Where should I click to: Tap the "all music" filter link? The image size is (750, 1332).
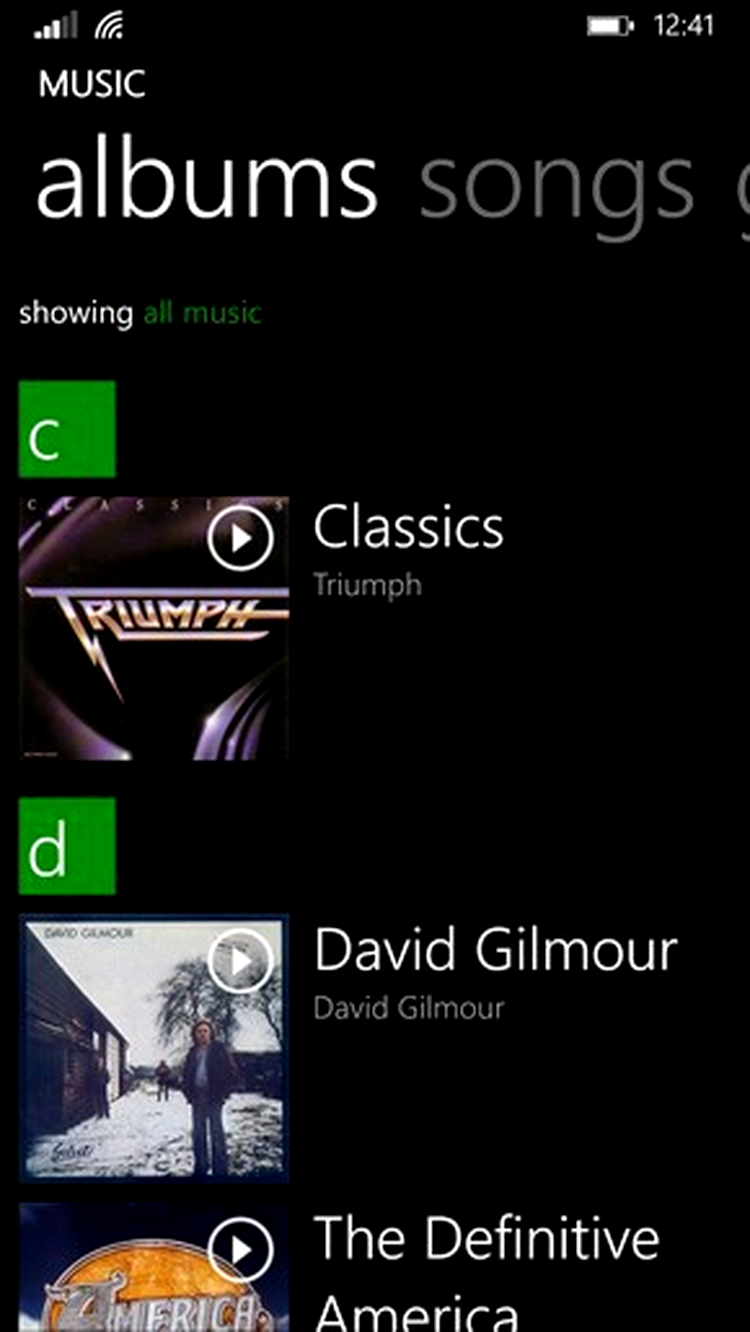[x=202, y=313]
